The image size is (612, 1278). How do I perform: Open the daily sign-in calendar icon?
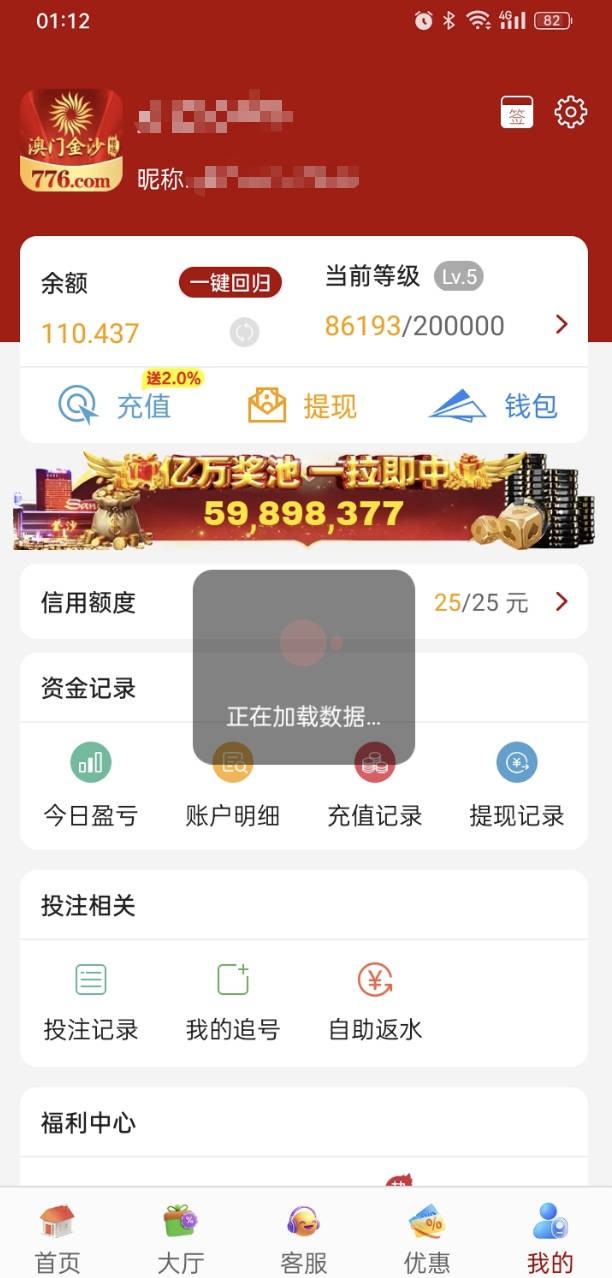[517, 112]
